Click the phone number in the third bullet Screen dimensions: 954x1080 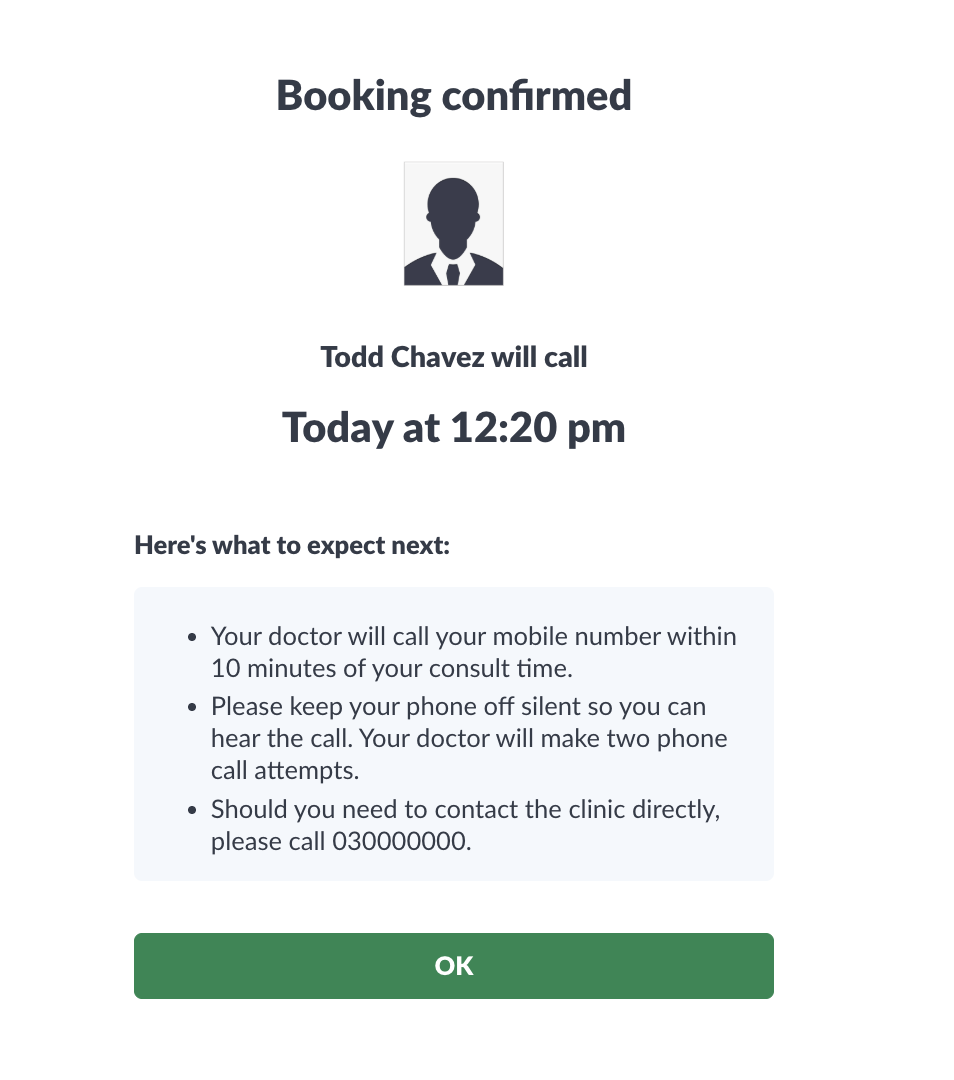[x=399, y=841]
